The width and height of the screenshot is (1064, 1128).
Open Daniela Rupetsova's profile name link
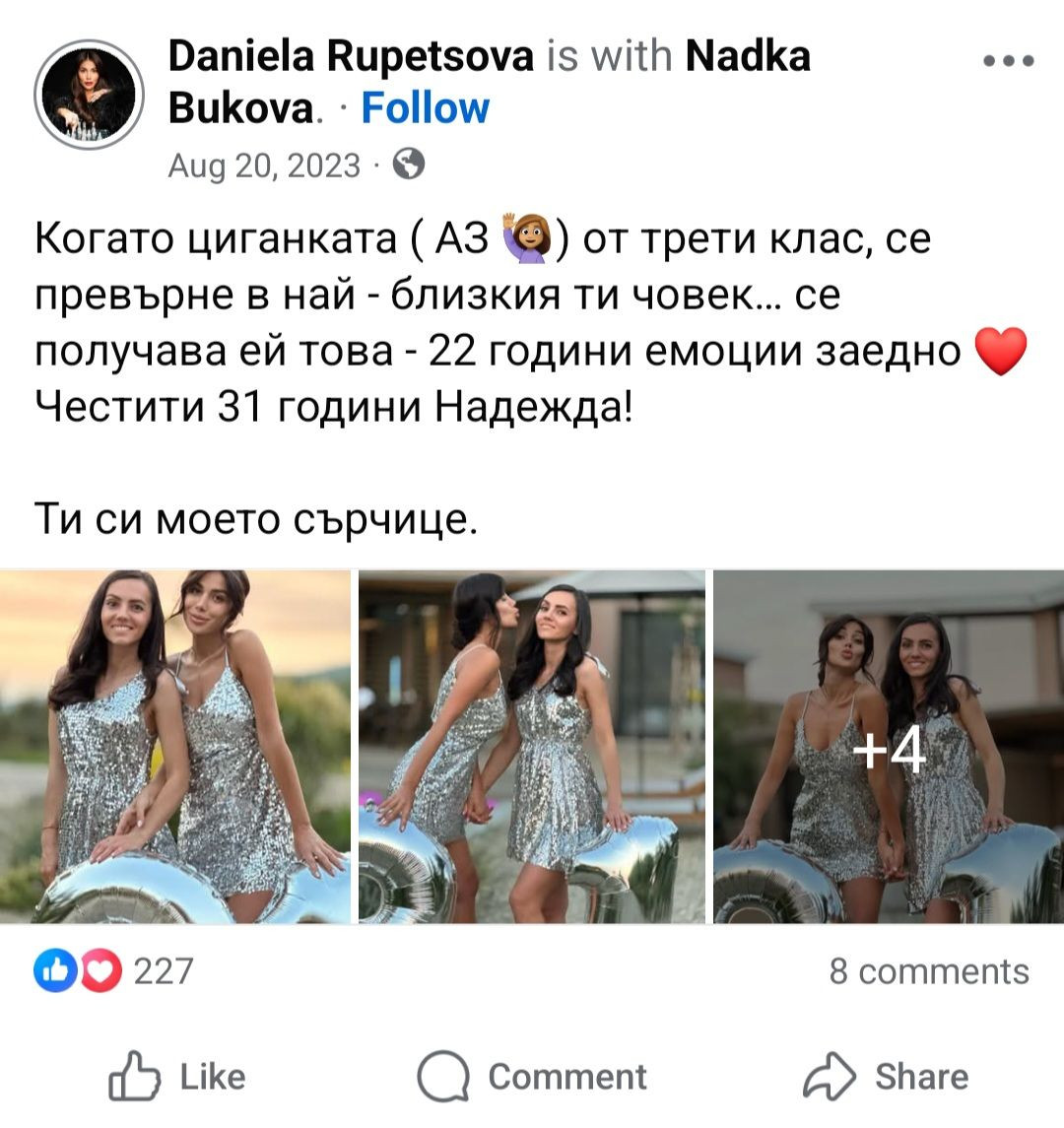coord(351,56)
